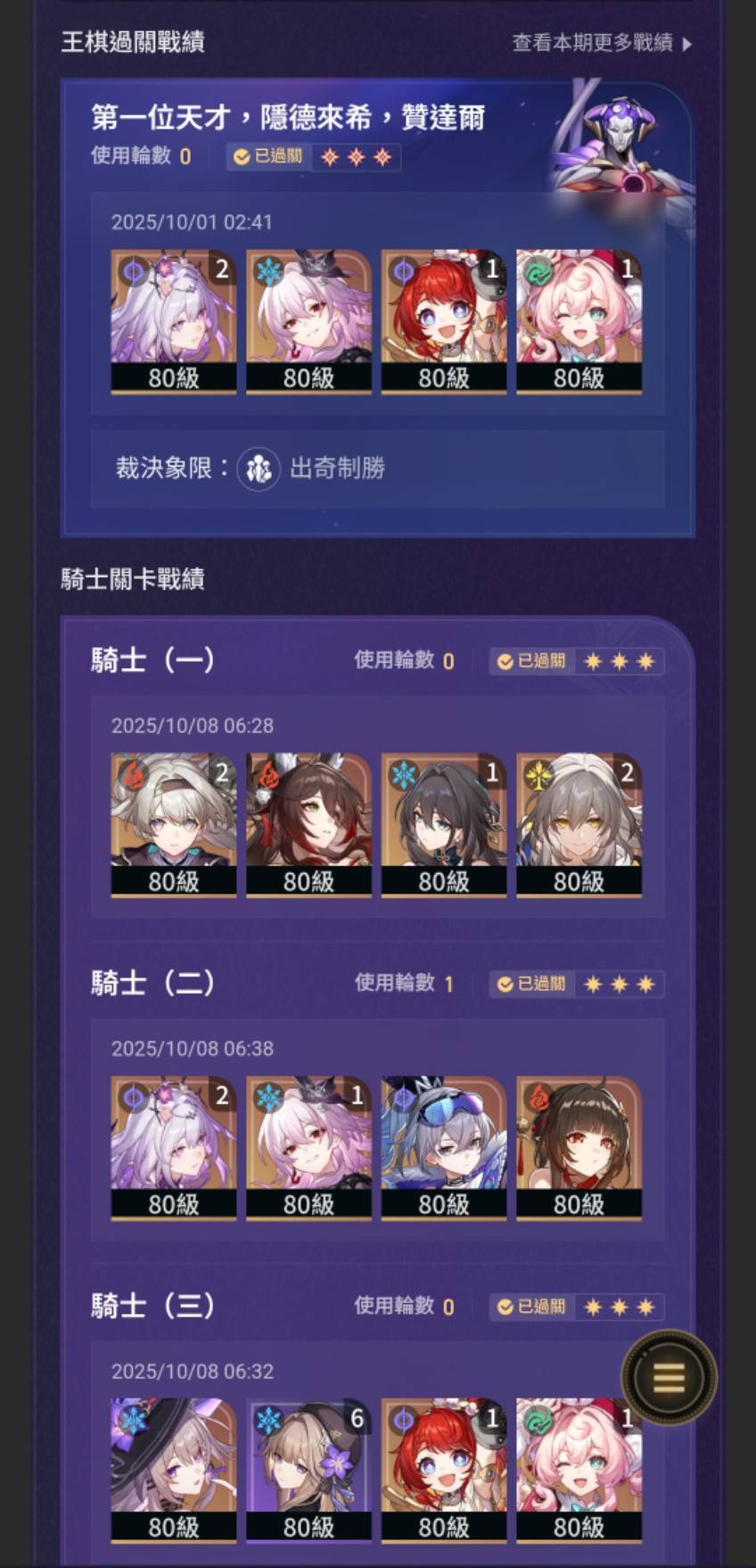Tap the grey-haired, yellow-eyed character in 騎士(一) lineup
The image size is (756, 1568).
579,824
